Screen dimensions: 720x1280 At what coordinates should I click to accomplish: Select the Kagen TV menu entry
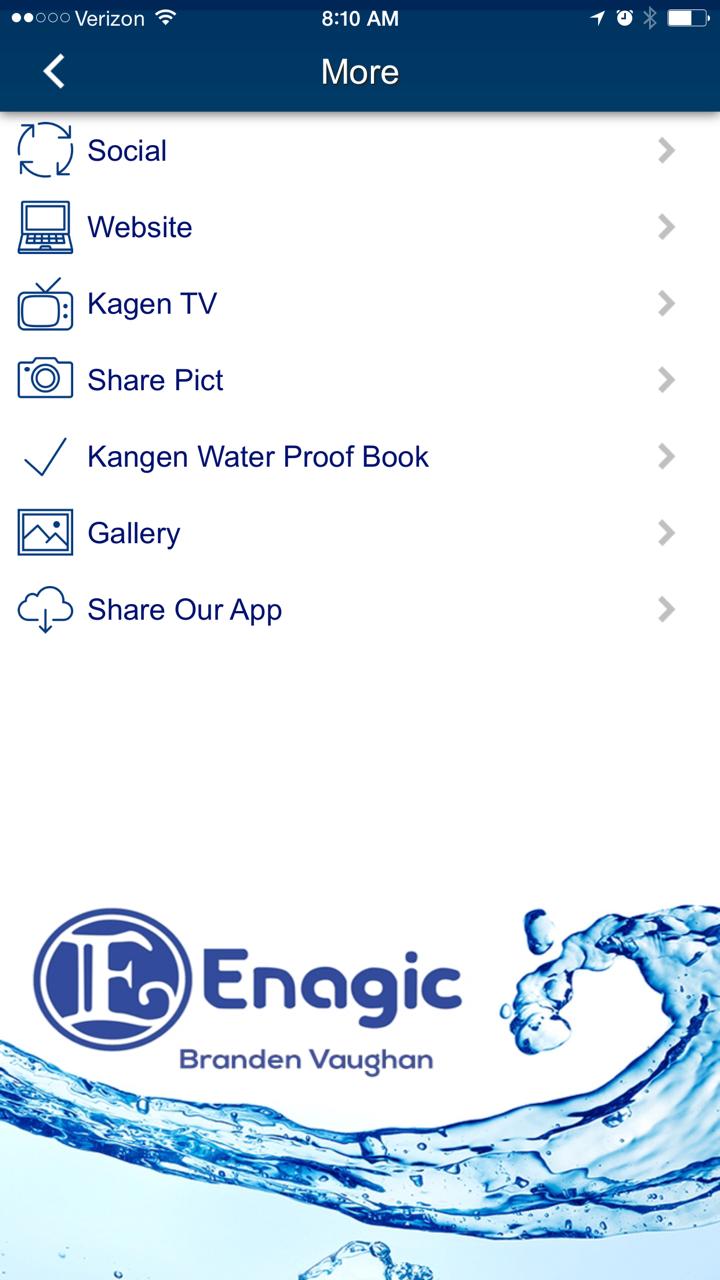click(152, 304)
